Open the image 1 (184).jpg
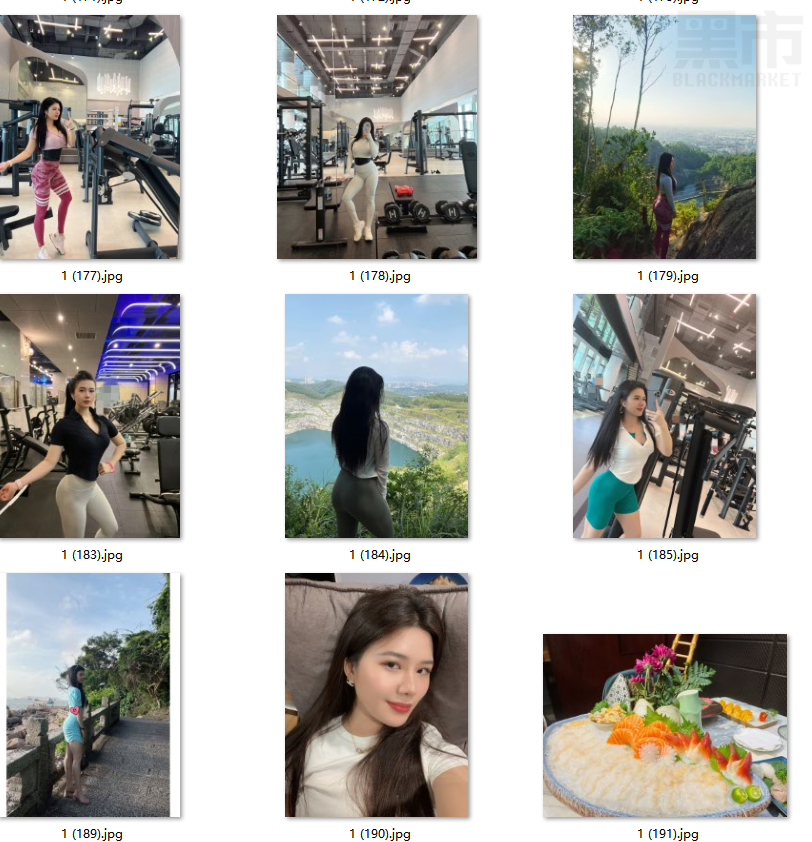The image size is (812, 842). (x=376, y=415)
